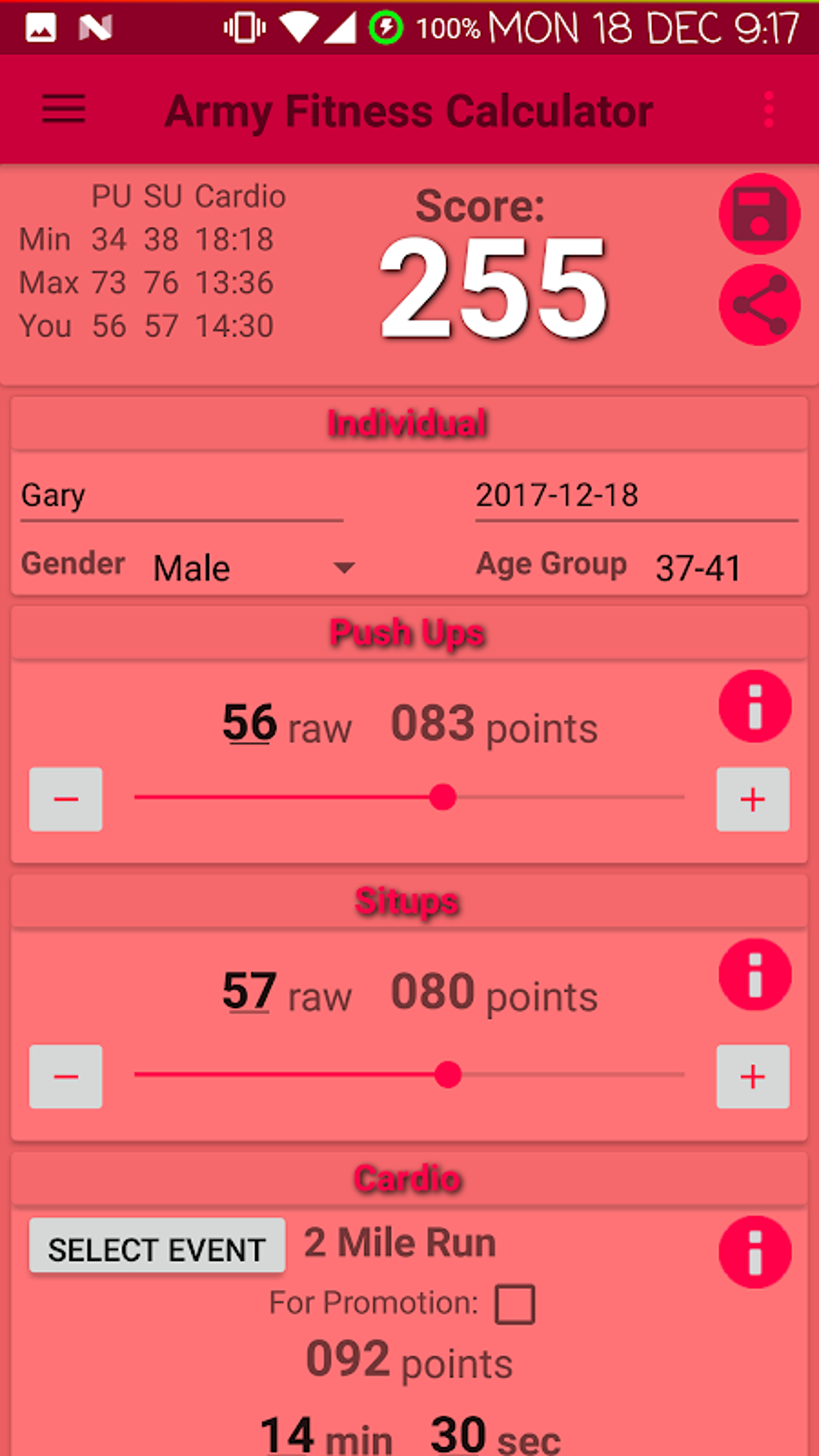Check the For Promotion box
The height and width of the screenshot is (1456, 819).
click(x=515, y=1303)
